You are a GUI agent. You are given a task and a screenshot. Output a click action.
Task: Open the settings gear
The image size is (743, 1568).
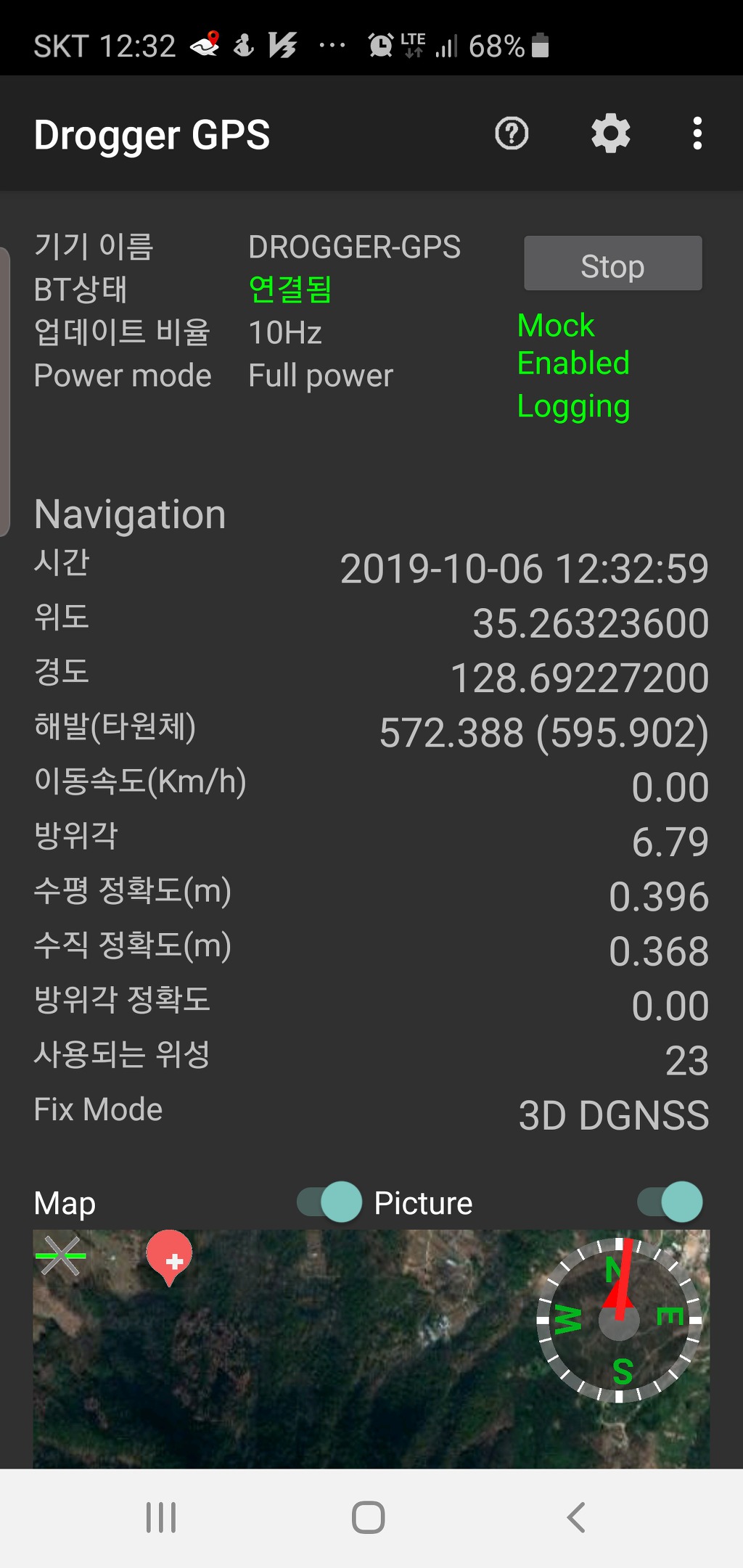[x=610, y=134]
